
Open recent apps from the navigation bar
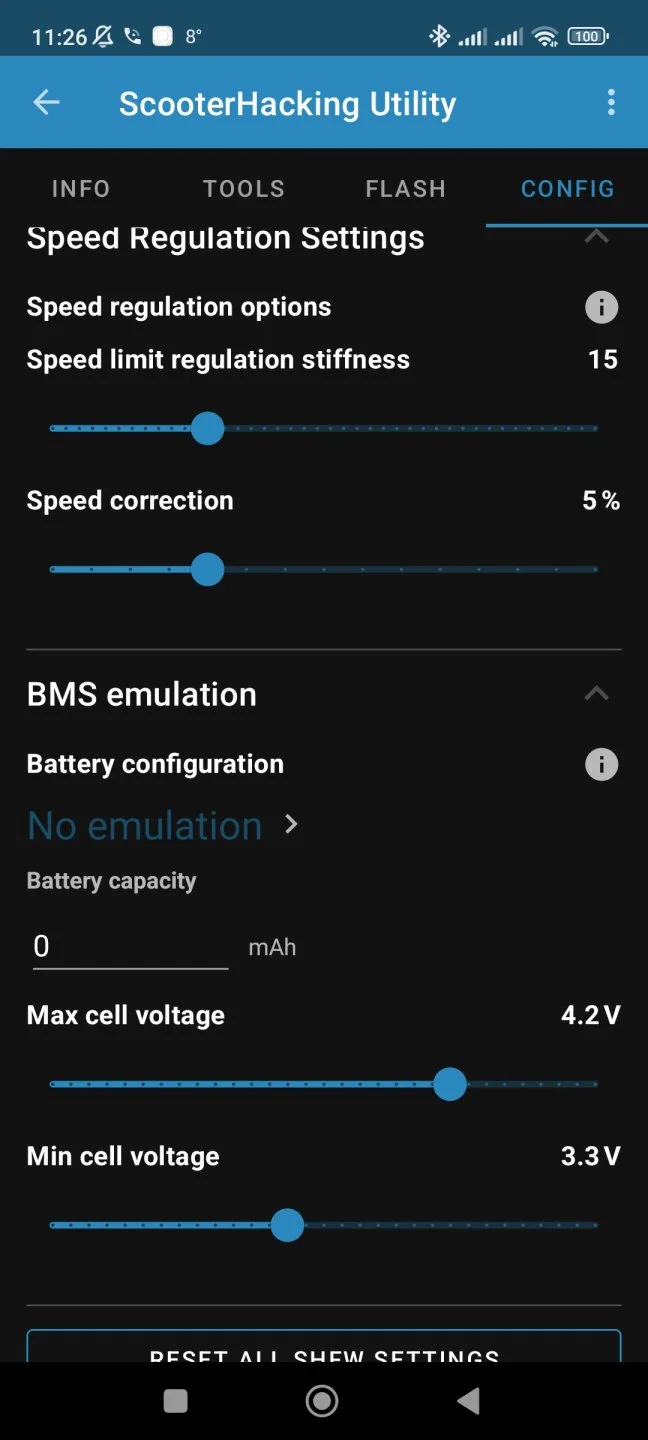pyautogui.click(x=176, y=1401)
